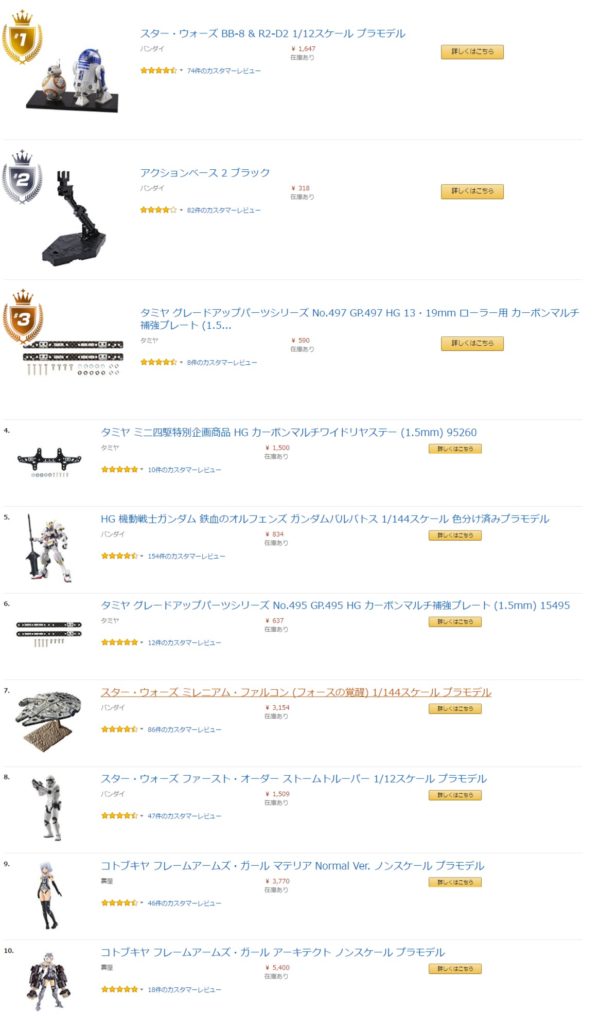This screenshot has height=1016, width=600.
Task: Tap 詳しくはこちら for タミヤ No.497
Action: 471,343
